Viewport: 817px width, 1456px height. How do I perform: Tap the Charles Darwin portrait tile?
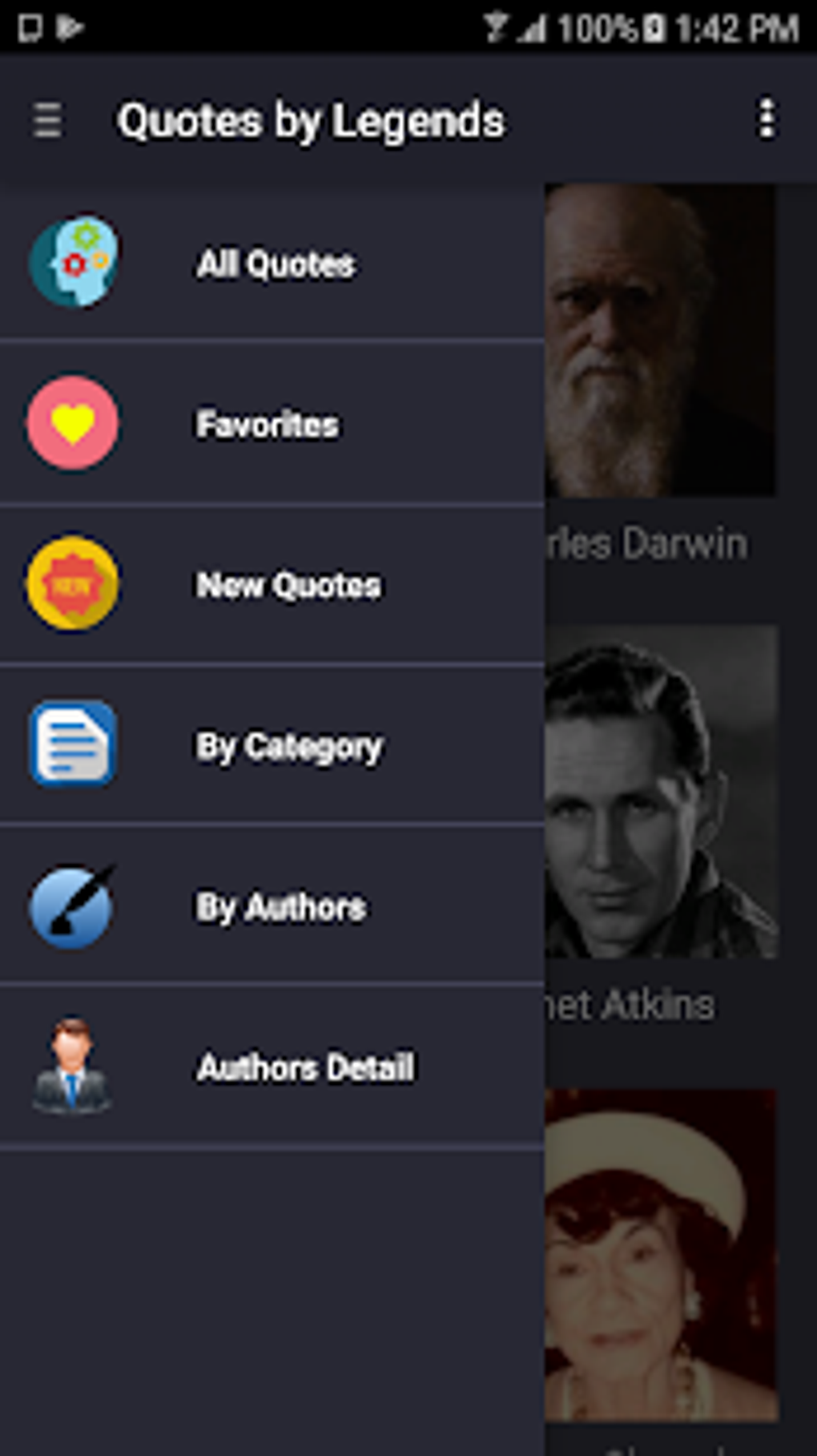660,341
